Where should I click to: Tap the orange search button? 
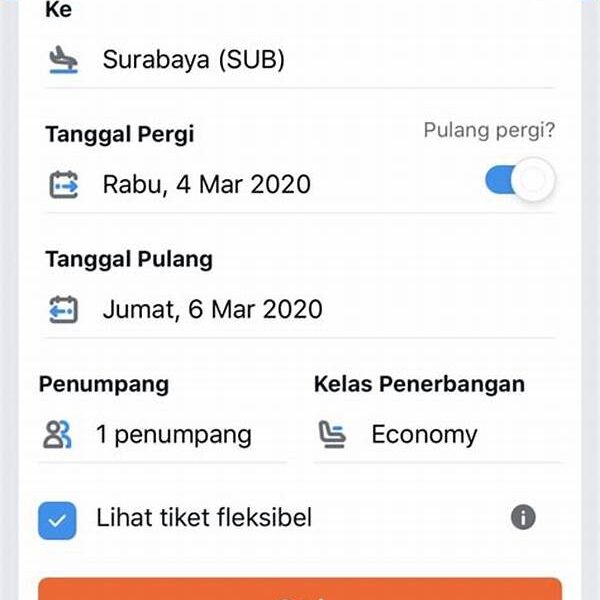pos(300,589)
